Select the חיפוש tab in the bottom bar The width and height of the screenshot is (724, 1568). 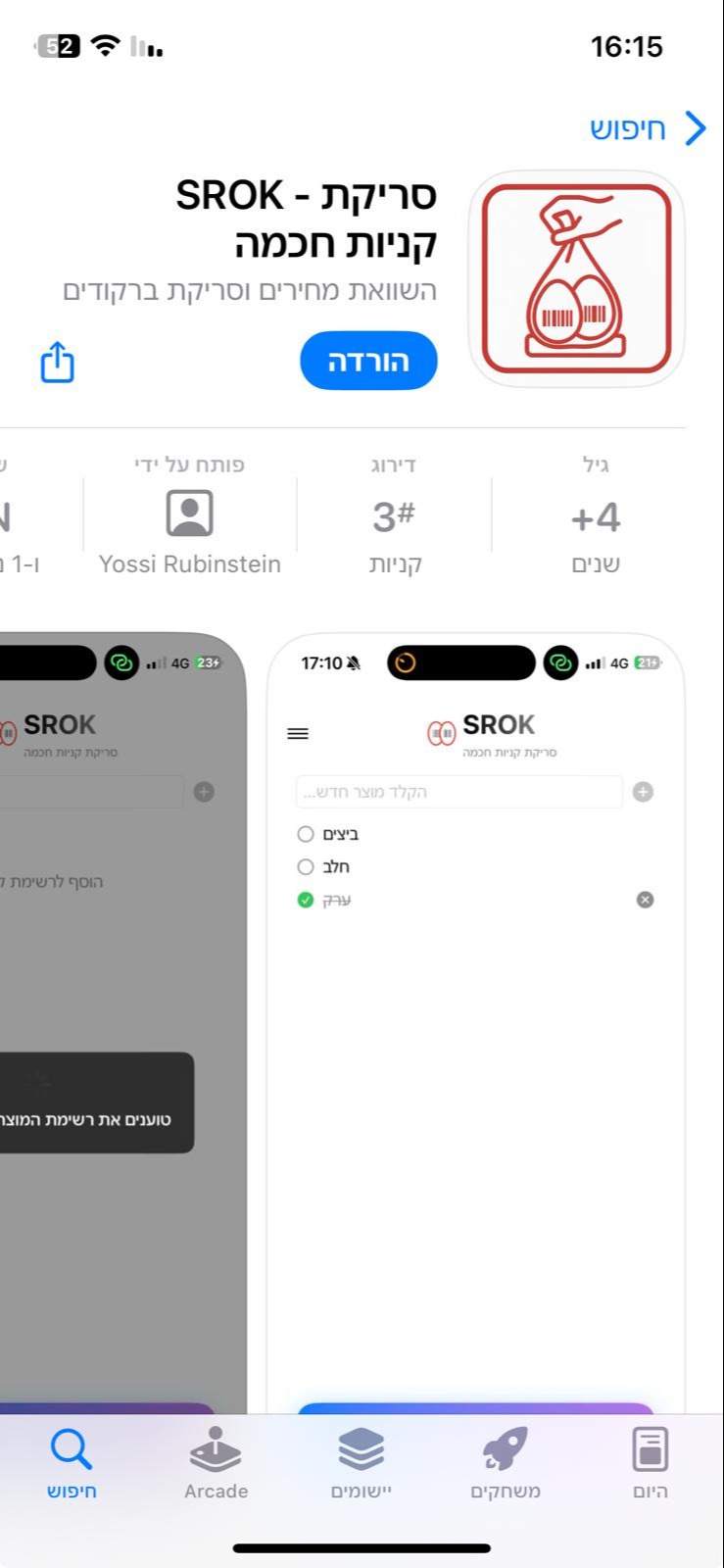click(x=72, y=1463)
